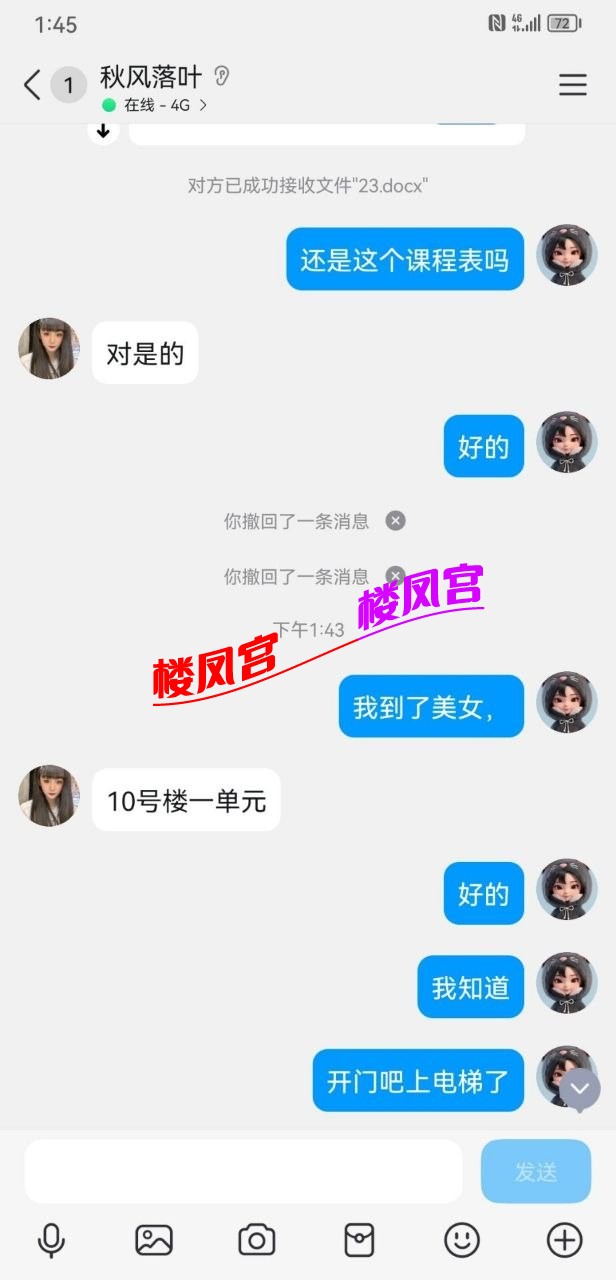Open 秋风落叶's online status details
The width and height of the screenshot is (616, 1280).
(155, 104)
